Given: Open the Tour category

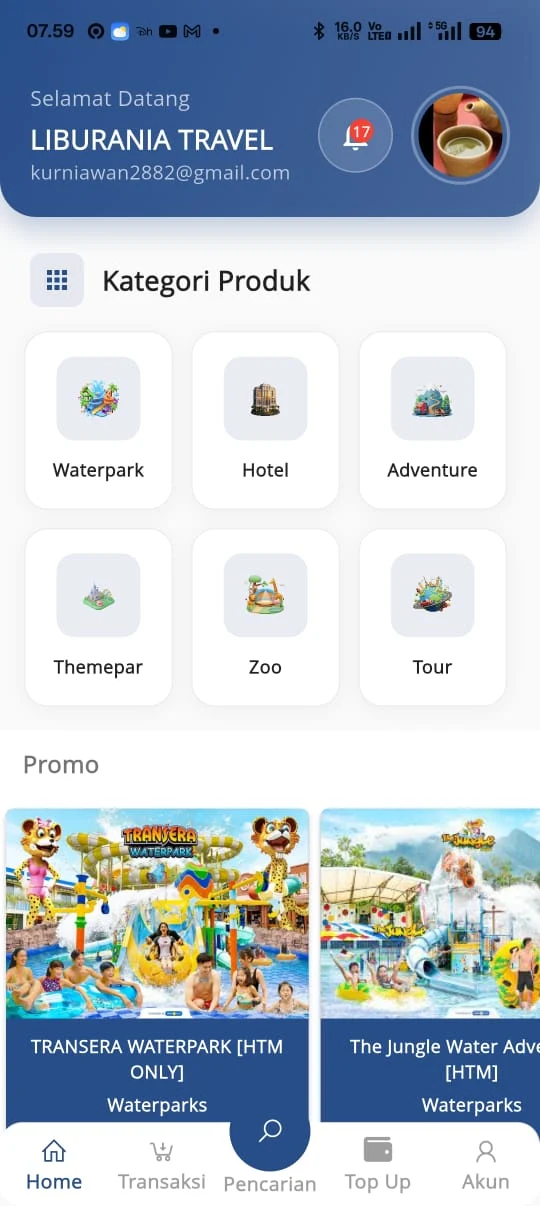Looking at the screenshot, I should click(x=432, y=617).
